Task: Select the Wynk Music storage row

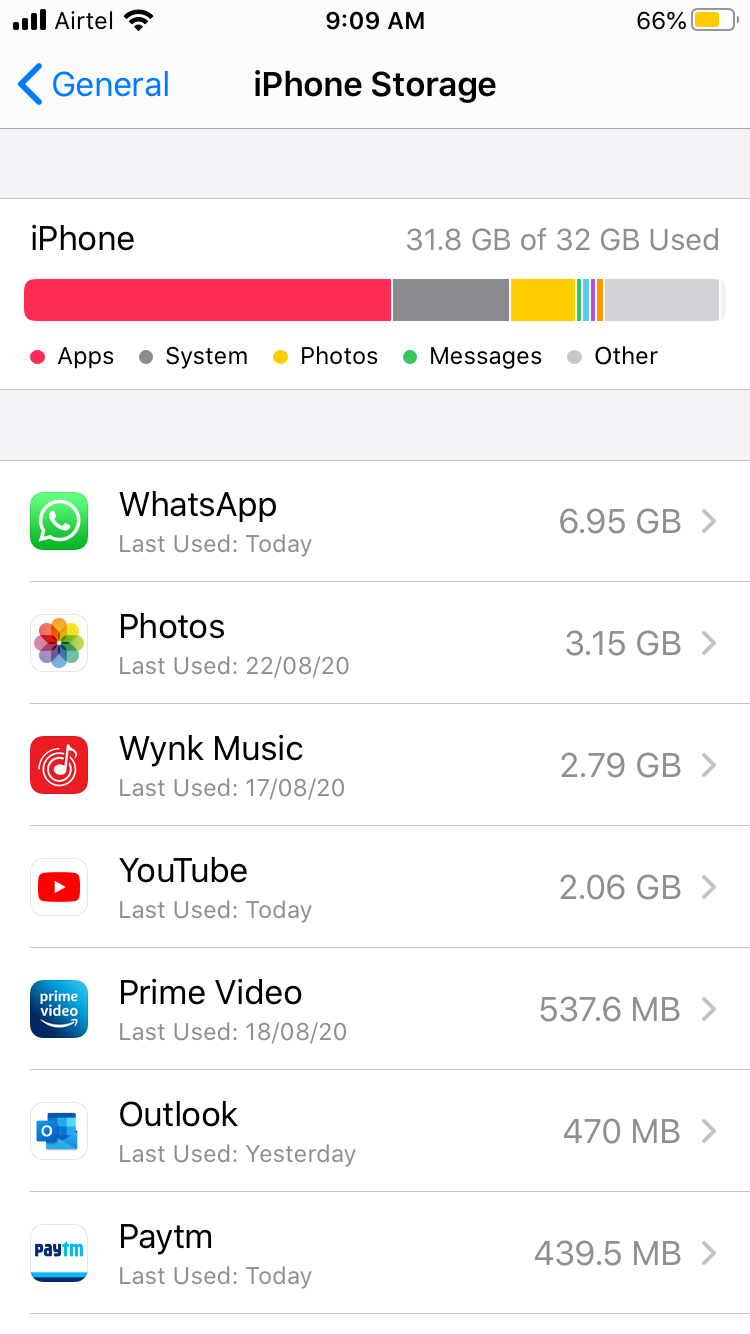Action: click(375, 765)
